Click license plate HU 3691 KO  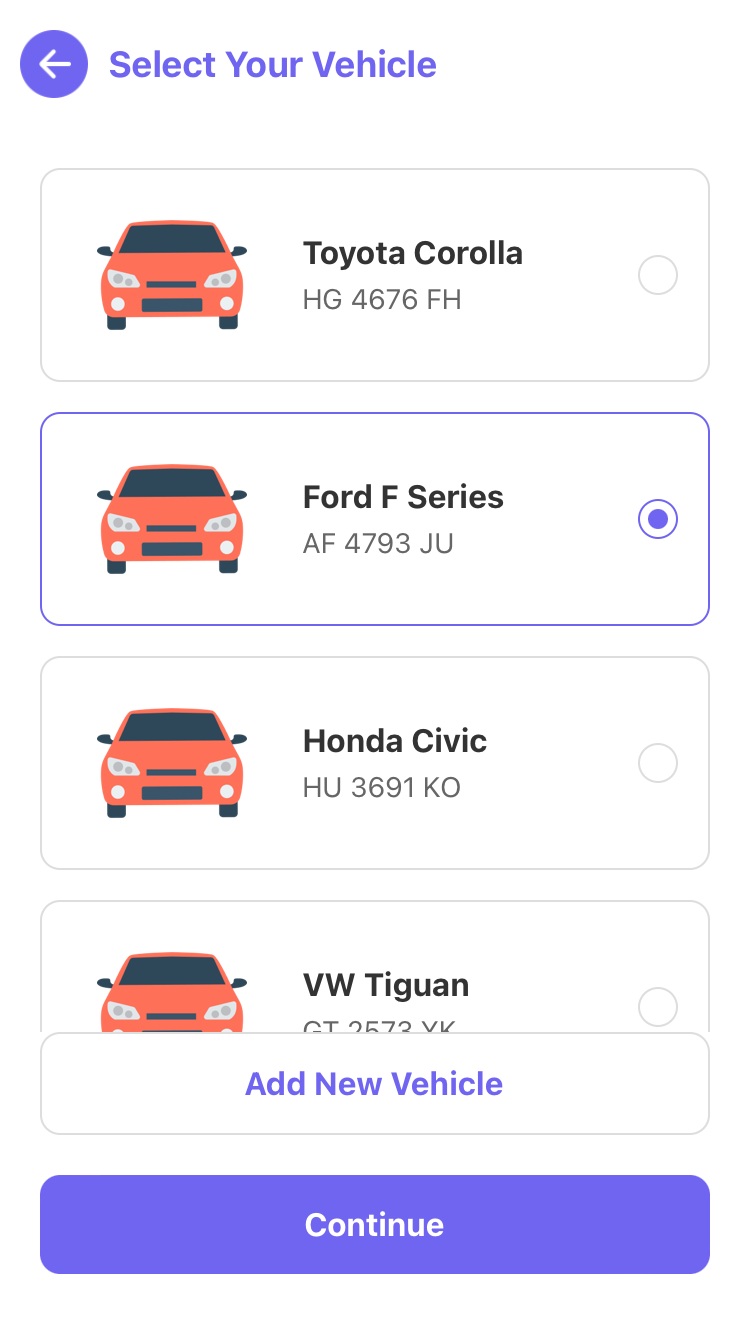click(381, 787)
